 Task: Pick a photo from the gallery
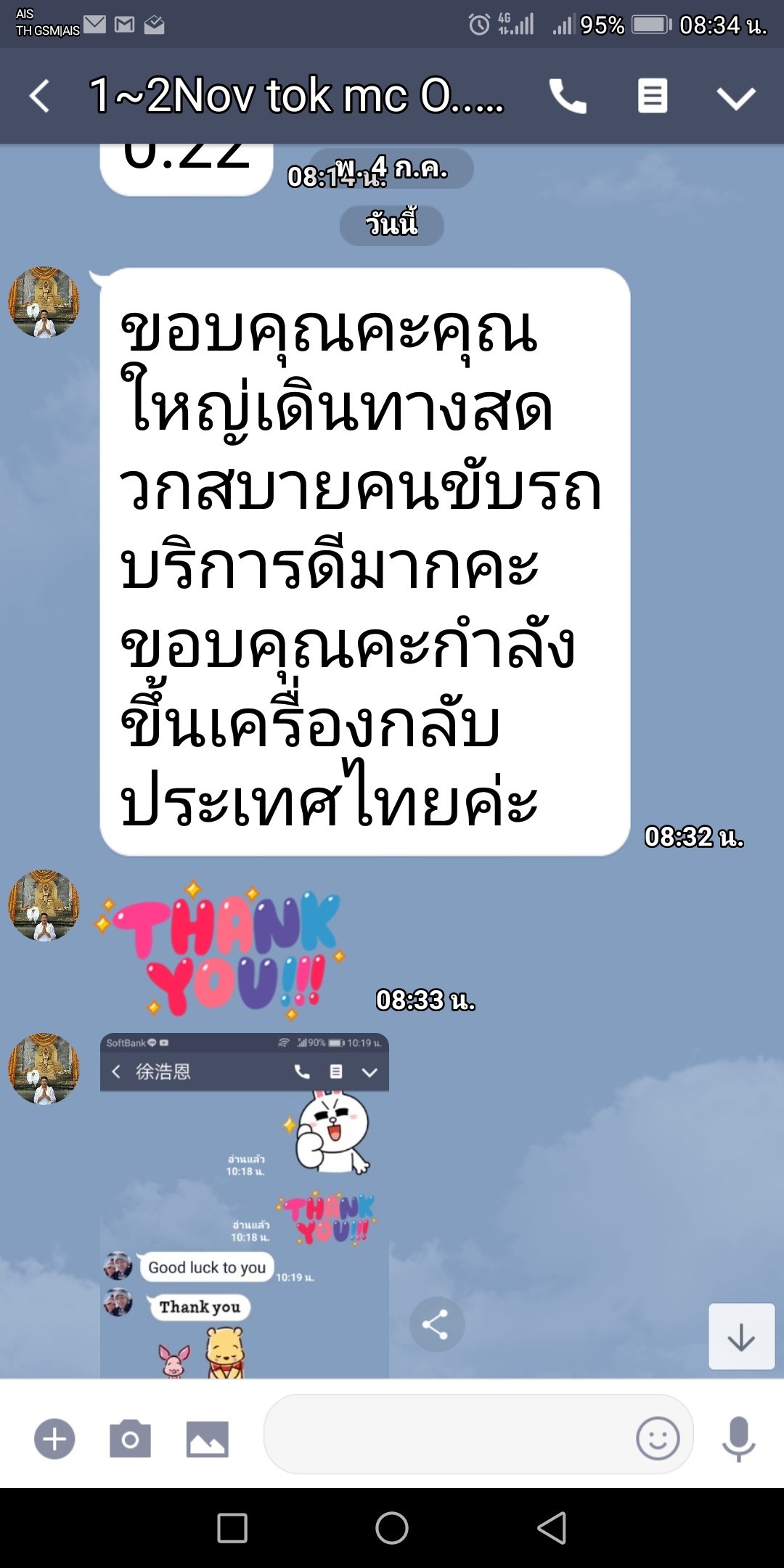click(207, 1438)
